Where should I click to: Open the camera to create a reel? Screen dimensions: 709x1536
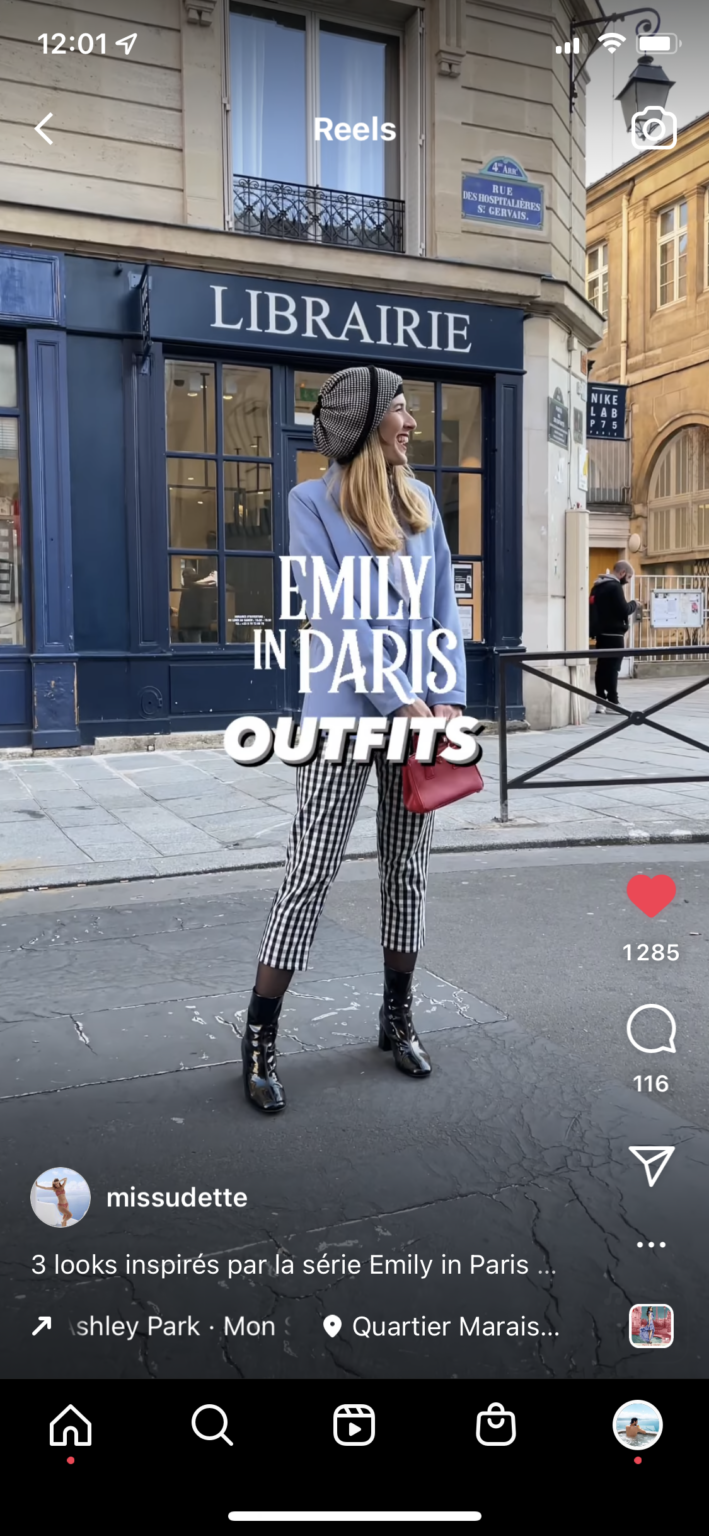(654, 130)
